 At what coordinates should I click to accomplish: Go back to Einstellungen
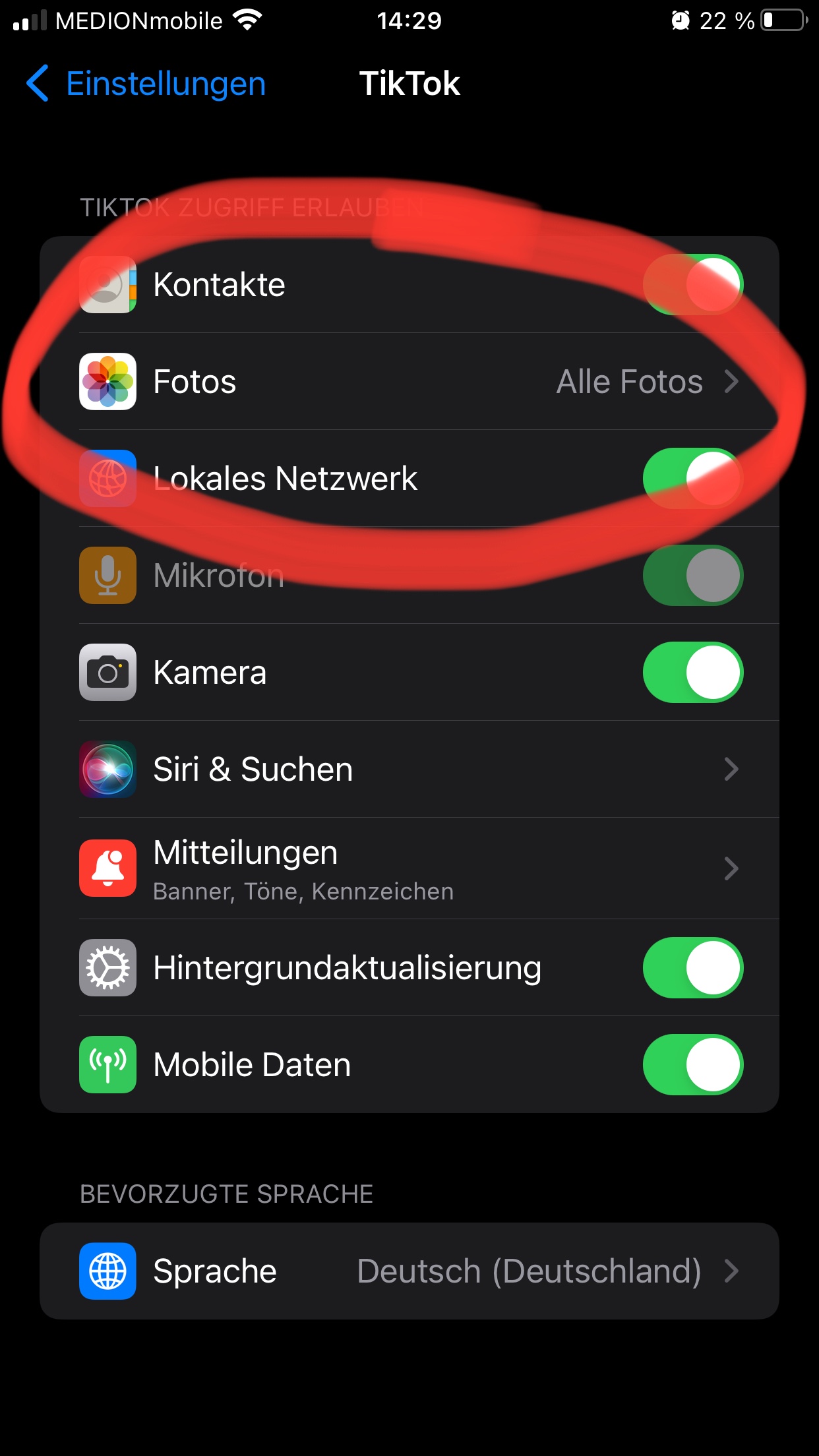[146, 84]
